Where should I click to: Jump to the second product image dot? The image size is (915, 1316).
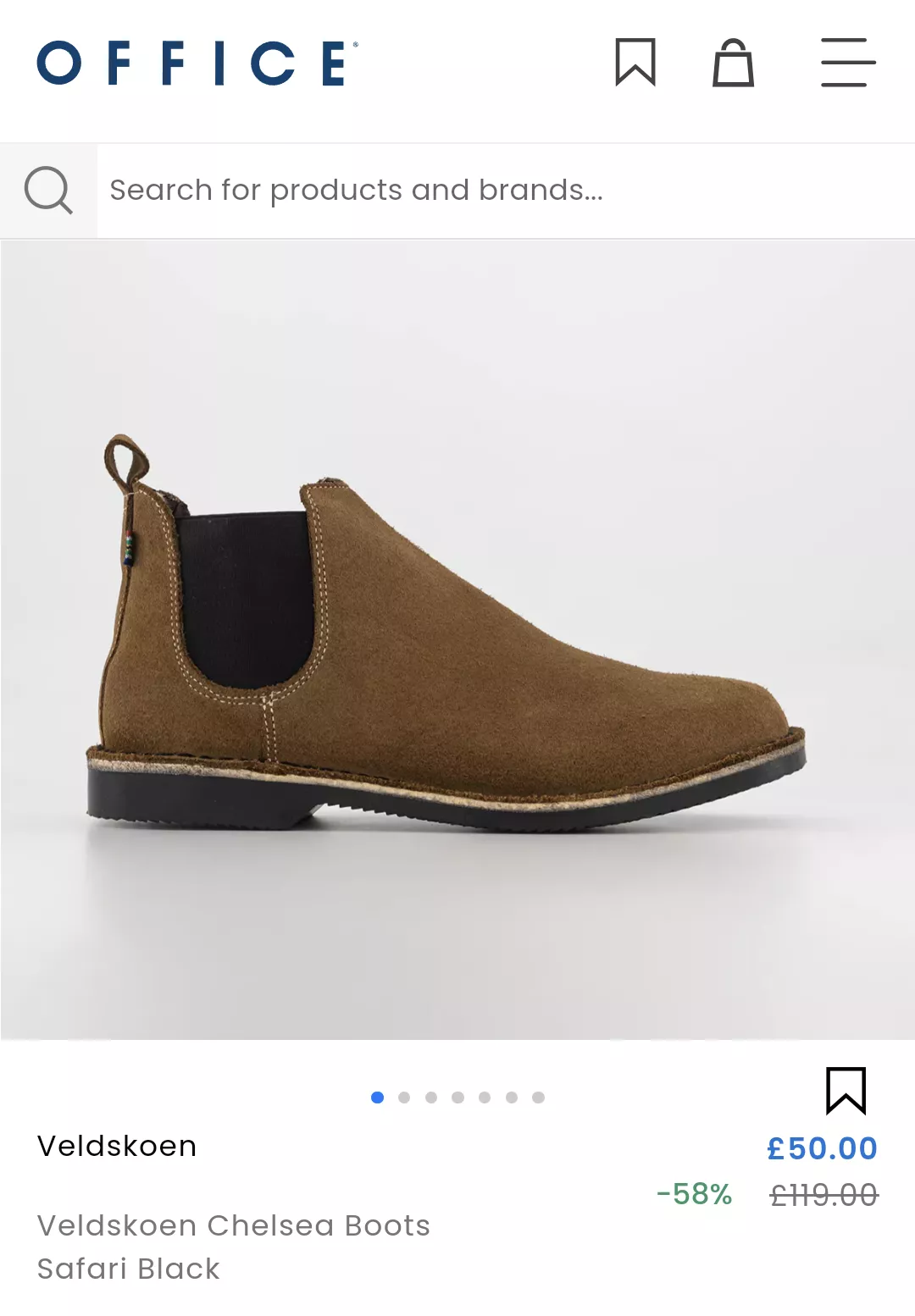404,1098
